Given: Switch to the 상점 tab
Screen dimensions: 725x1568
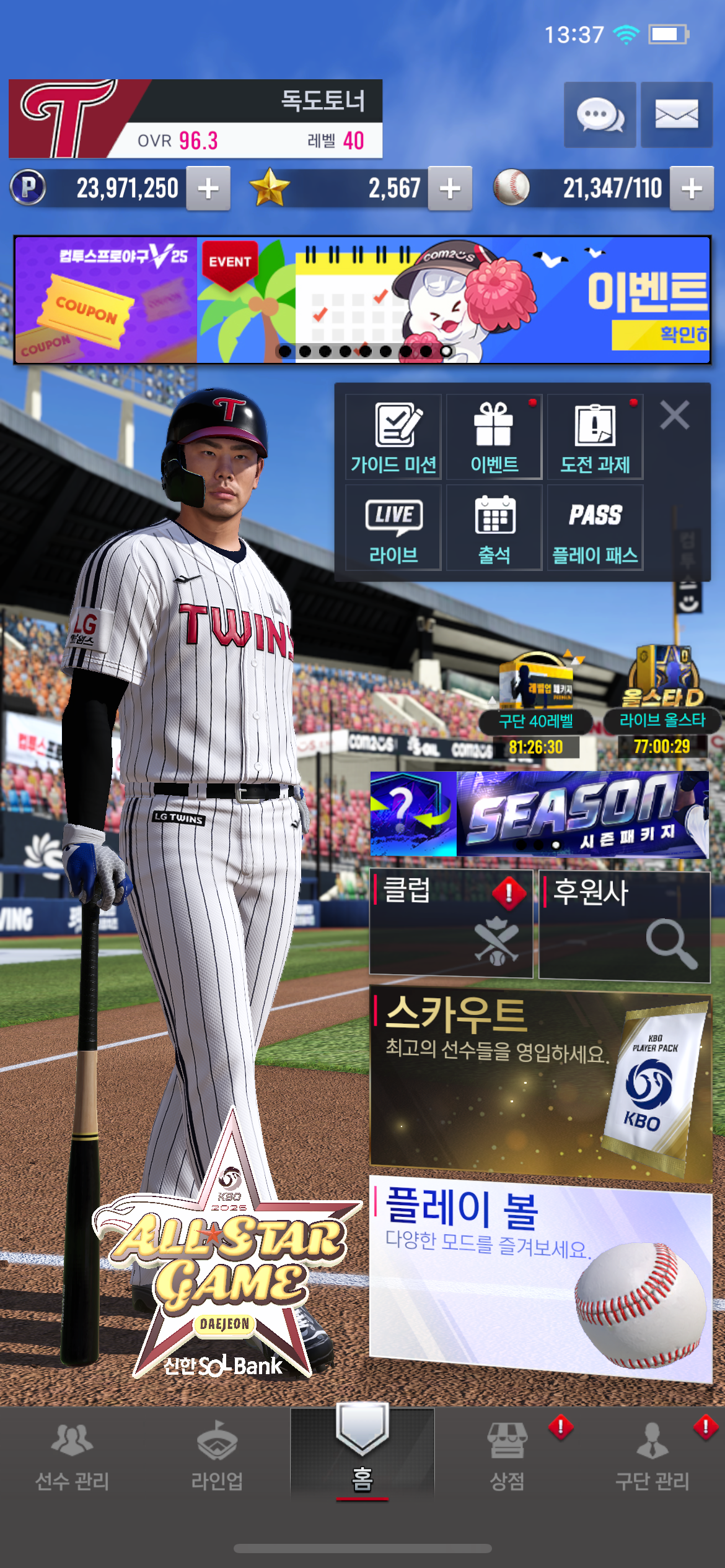Looking at the screenshot, I should pyautogui.click(x=507, y=1455).
